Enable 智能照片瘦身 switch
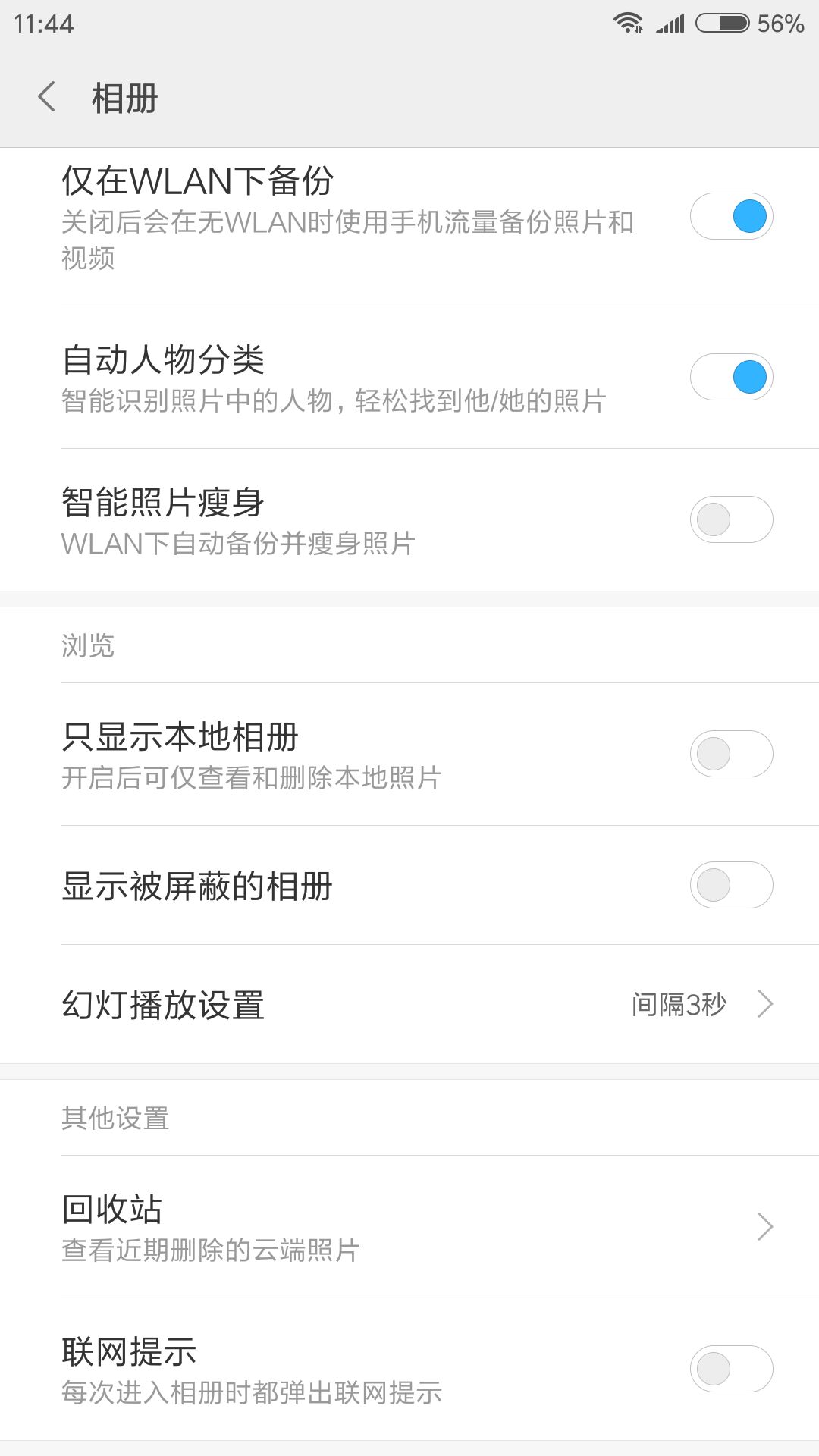This screenshot has width=819, height=1456. click(x=731, y=520)
